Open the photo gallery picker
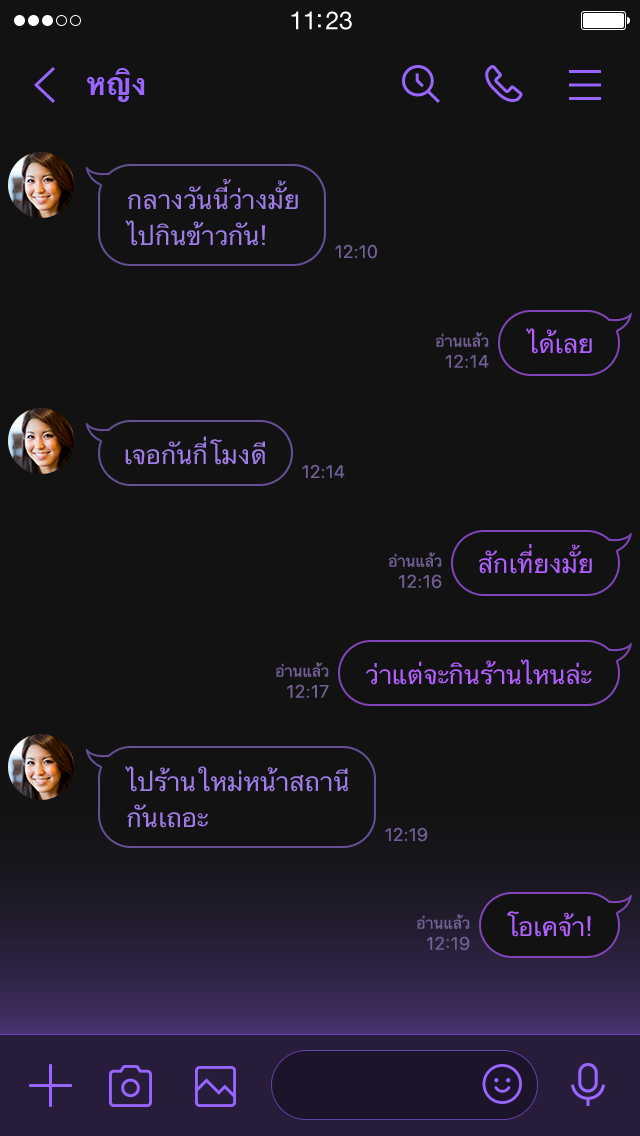 (x=215, y=1085)
